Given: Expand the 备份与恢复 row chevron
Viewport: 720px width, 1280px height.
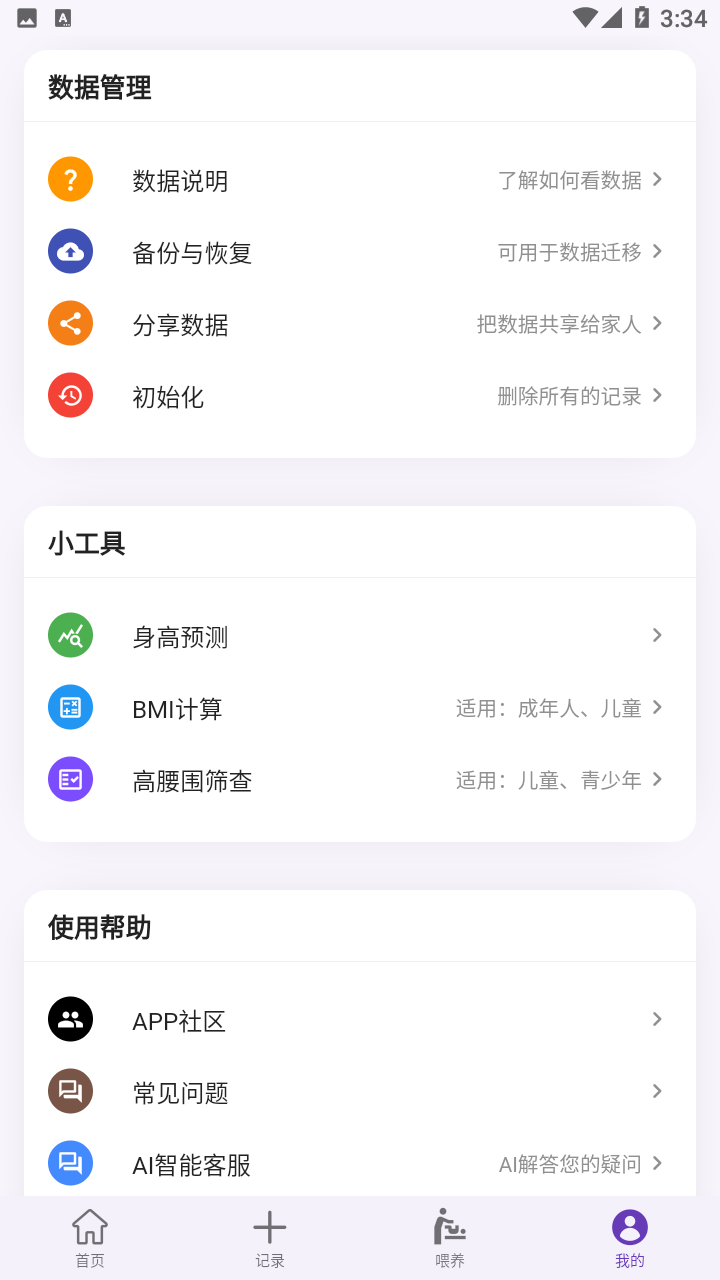Looking at the screenshot, I should (657, 252).
